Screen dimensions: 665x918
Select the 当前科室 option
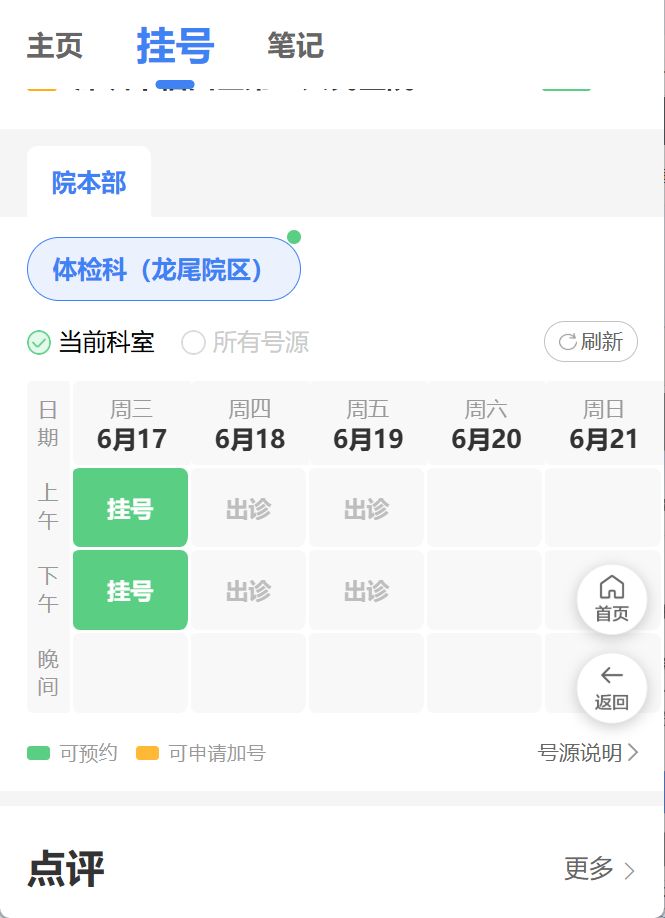91,342
